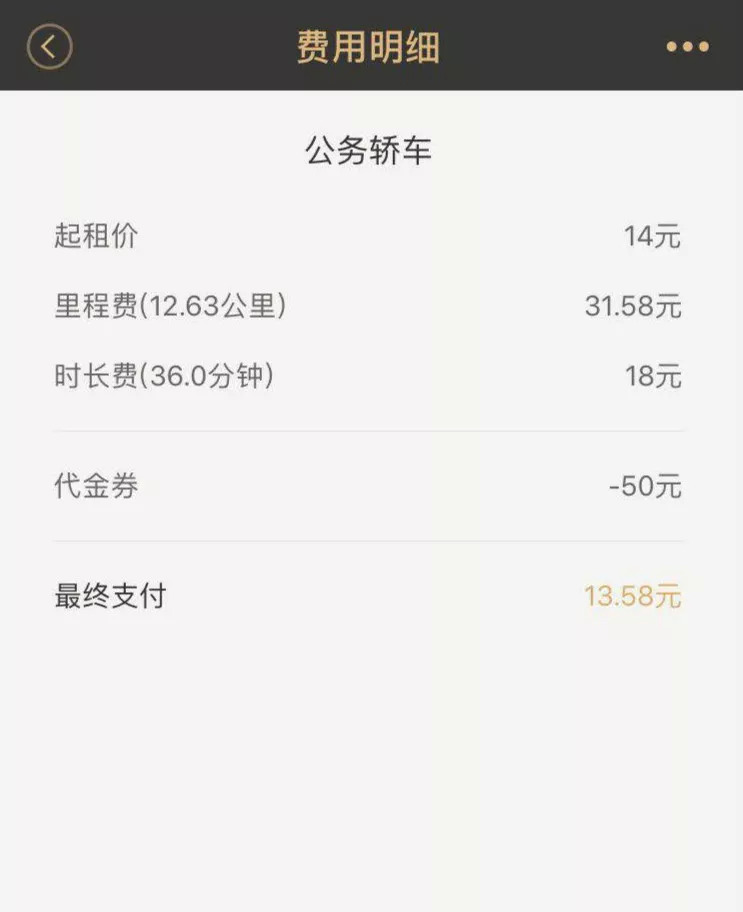Click the 14元 base fare value
Screen dimensions: 743x912
click(x=655, y=237)
